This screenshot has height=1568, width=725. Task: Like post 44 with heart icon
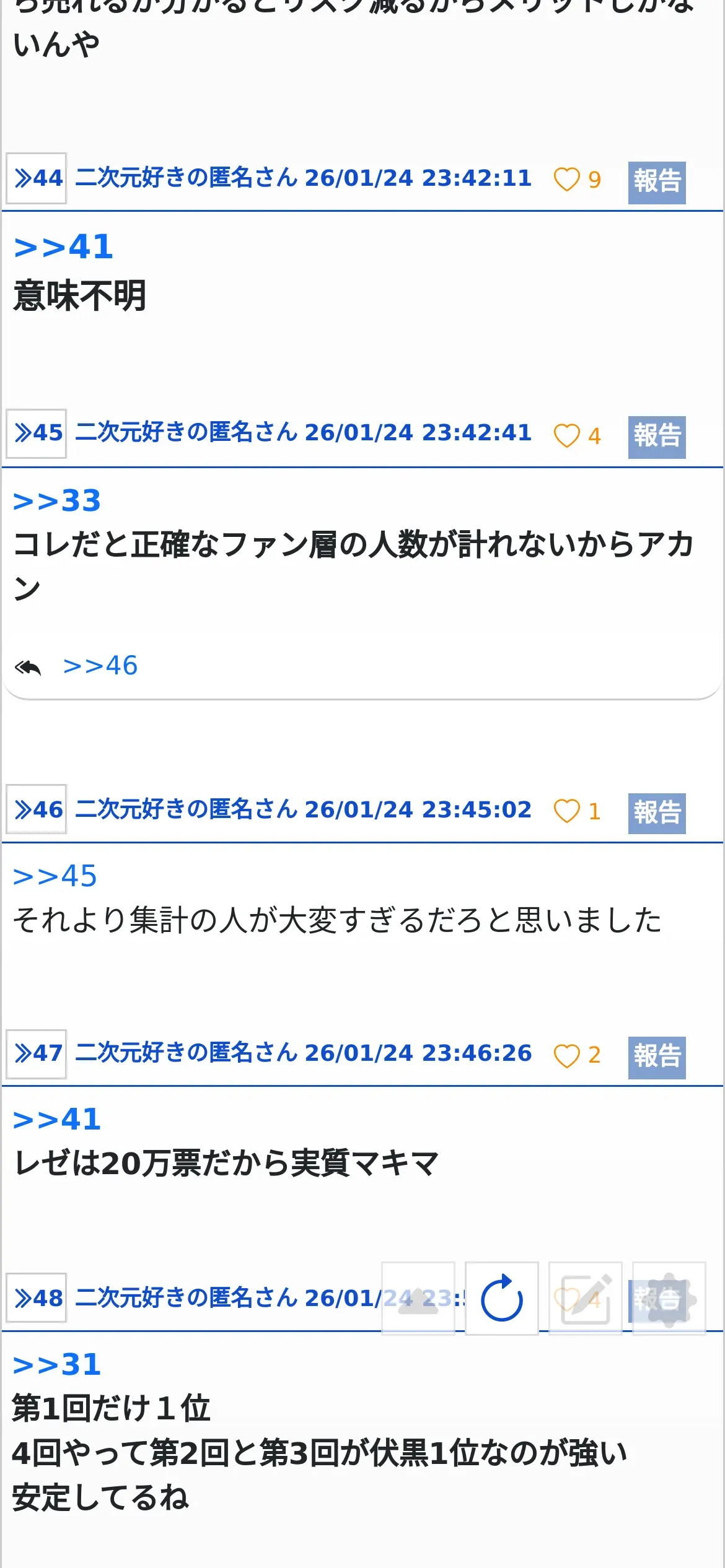coord(566,180)
